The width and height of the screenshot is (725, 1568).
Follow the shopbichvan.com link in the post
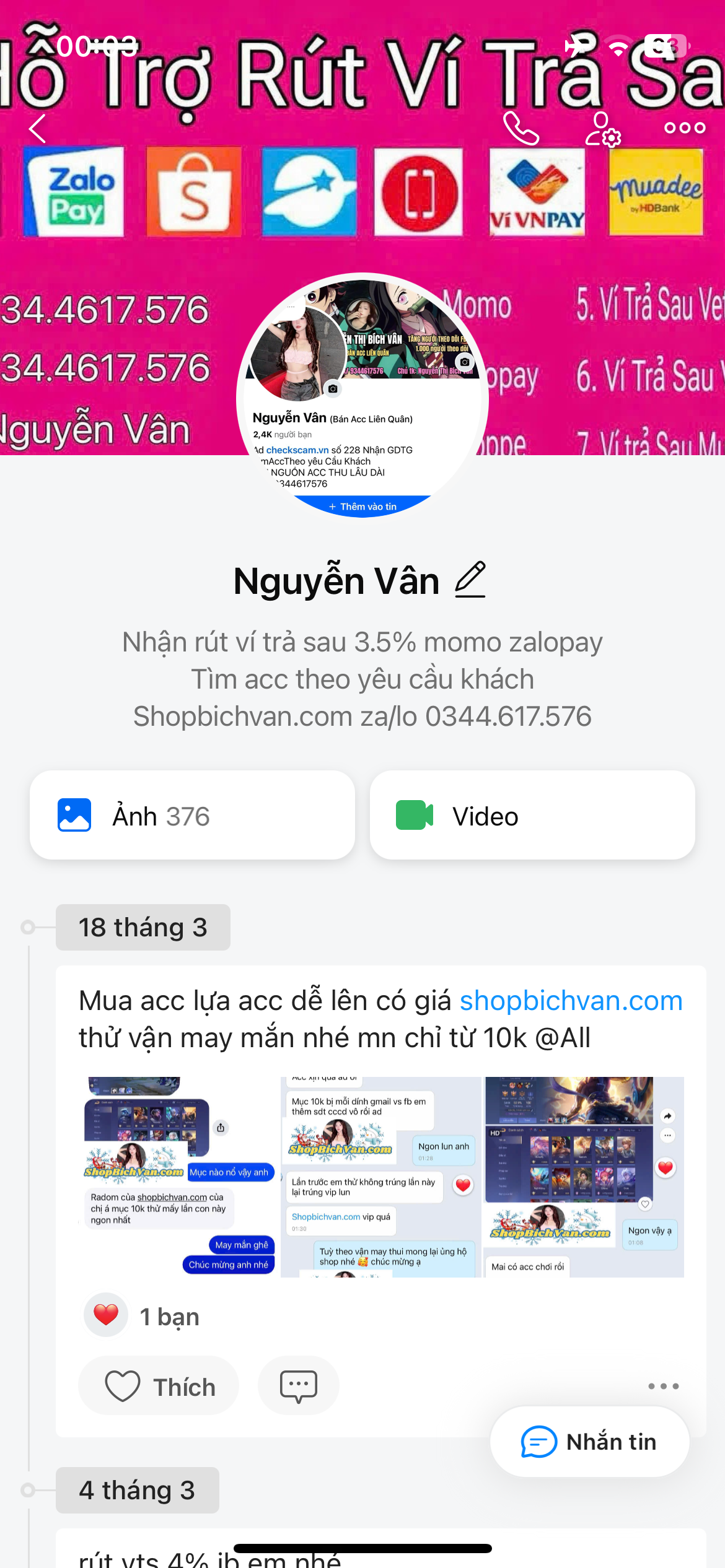[571, 1001]
